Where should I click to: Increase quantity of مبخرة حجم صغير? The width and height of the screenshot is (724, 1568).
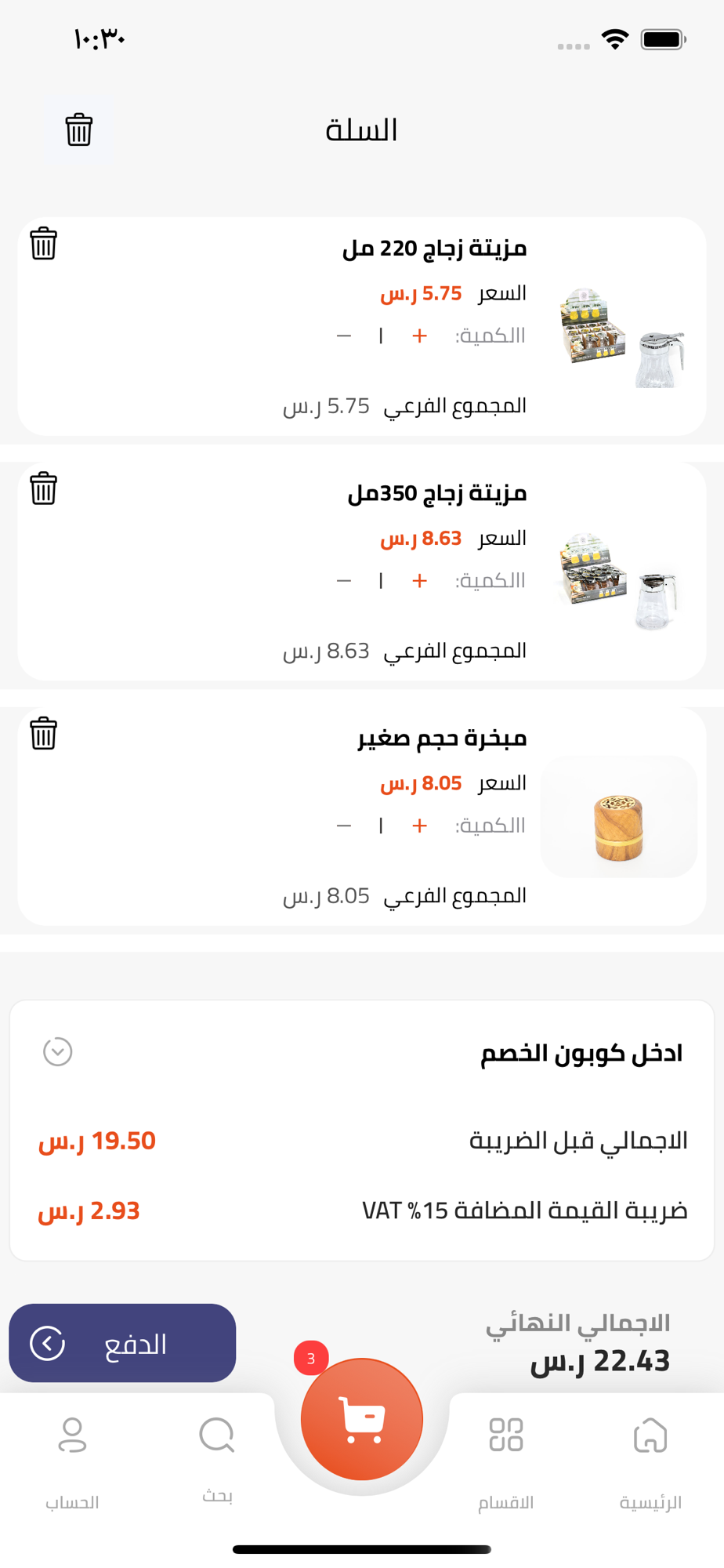click(x=420, y=826)
